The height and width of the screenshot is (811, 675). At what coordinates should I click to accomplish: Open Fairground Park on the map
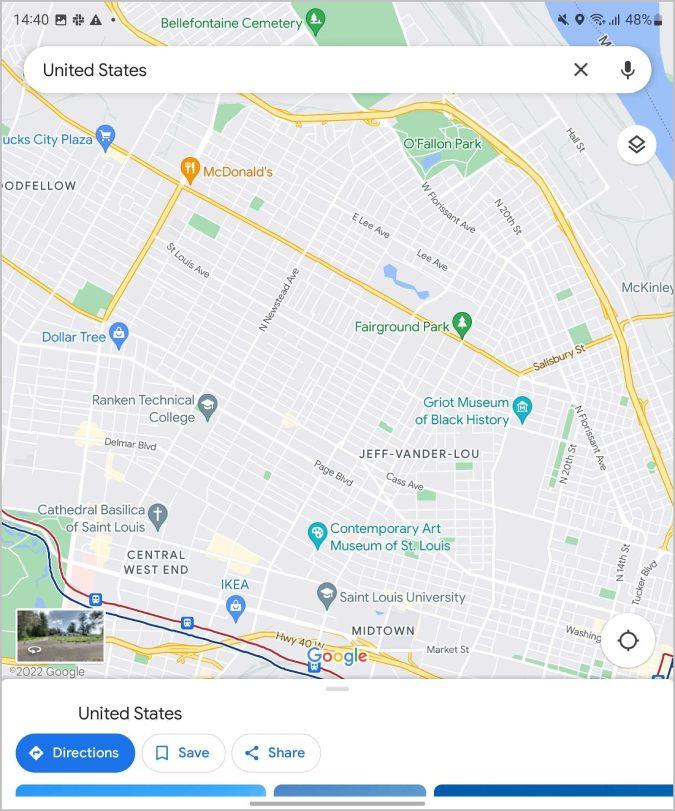(461, 322)
